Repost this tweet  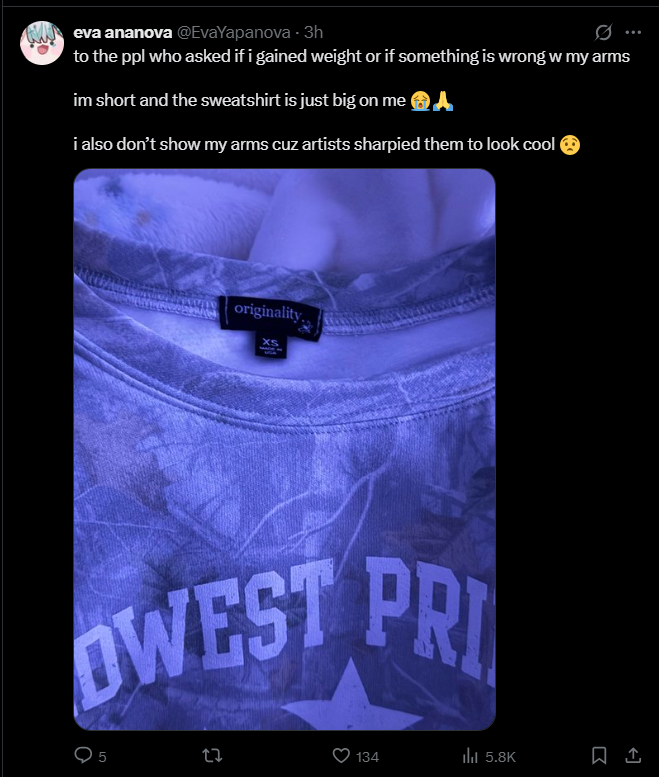[212, 756]
